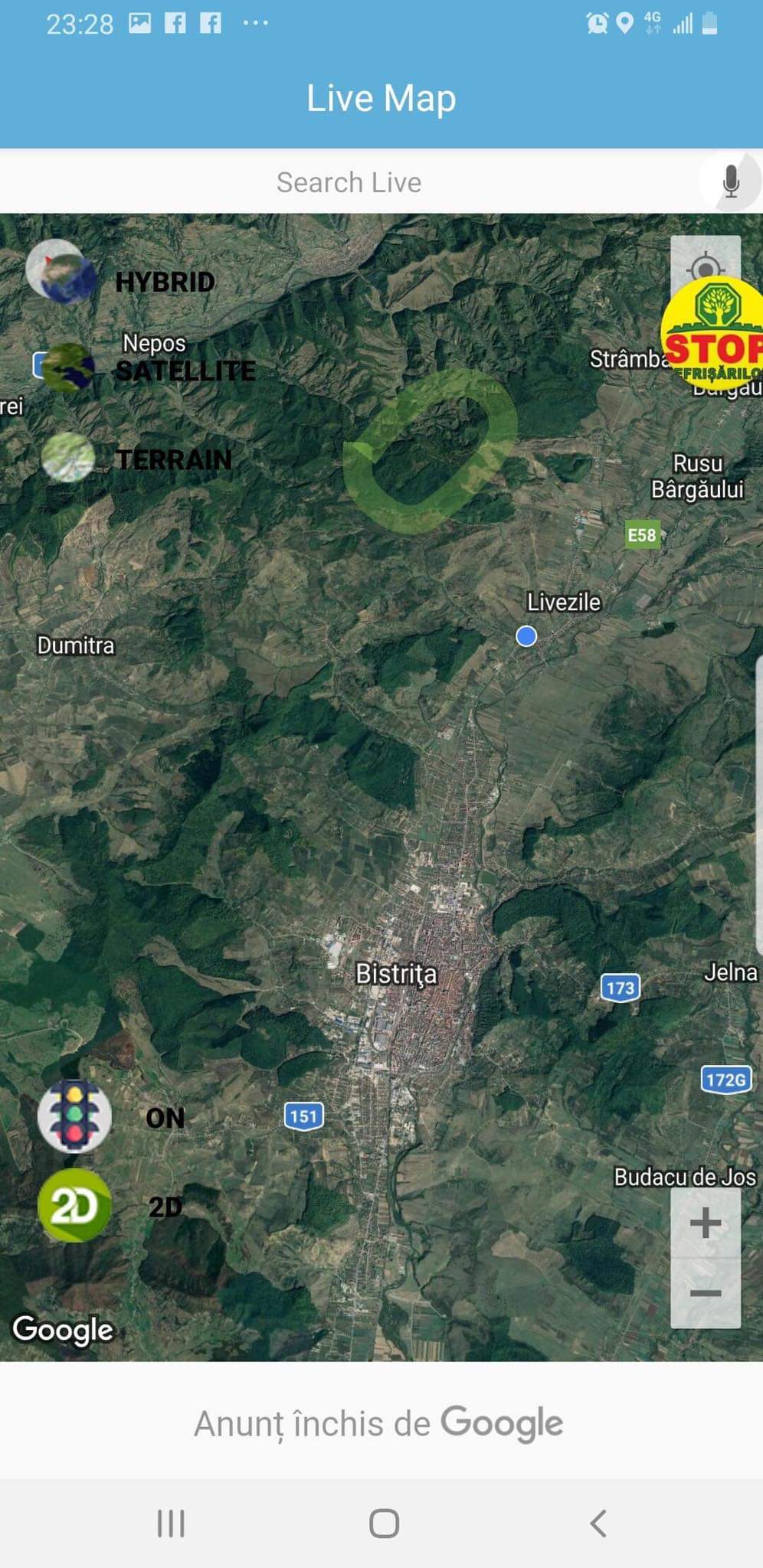Switch map to Hybrid view

(61, 273)
